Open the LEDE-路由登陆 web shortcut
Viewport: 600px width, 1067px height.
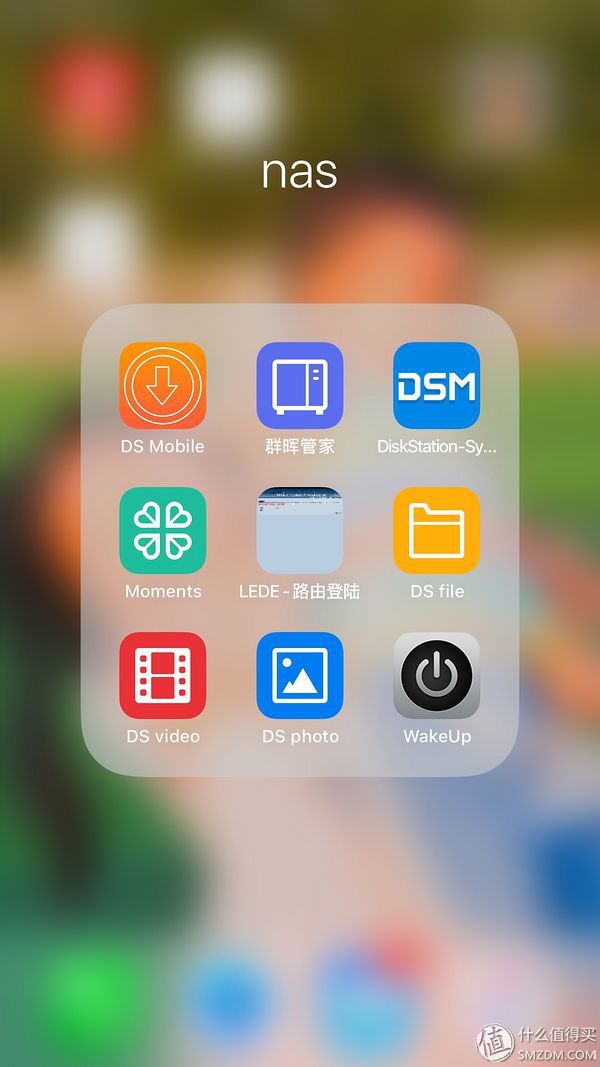(x=300, y=530)
